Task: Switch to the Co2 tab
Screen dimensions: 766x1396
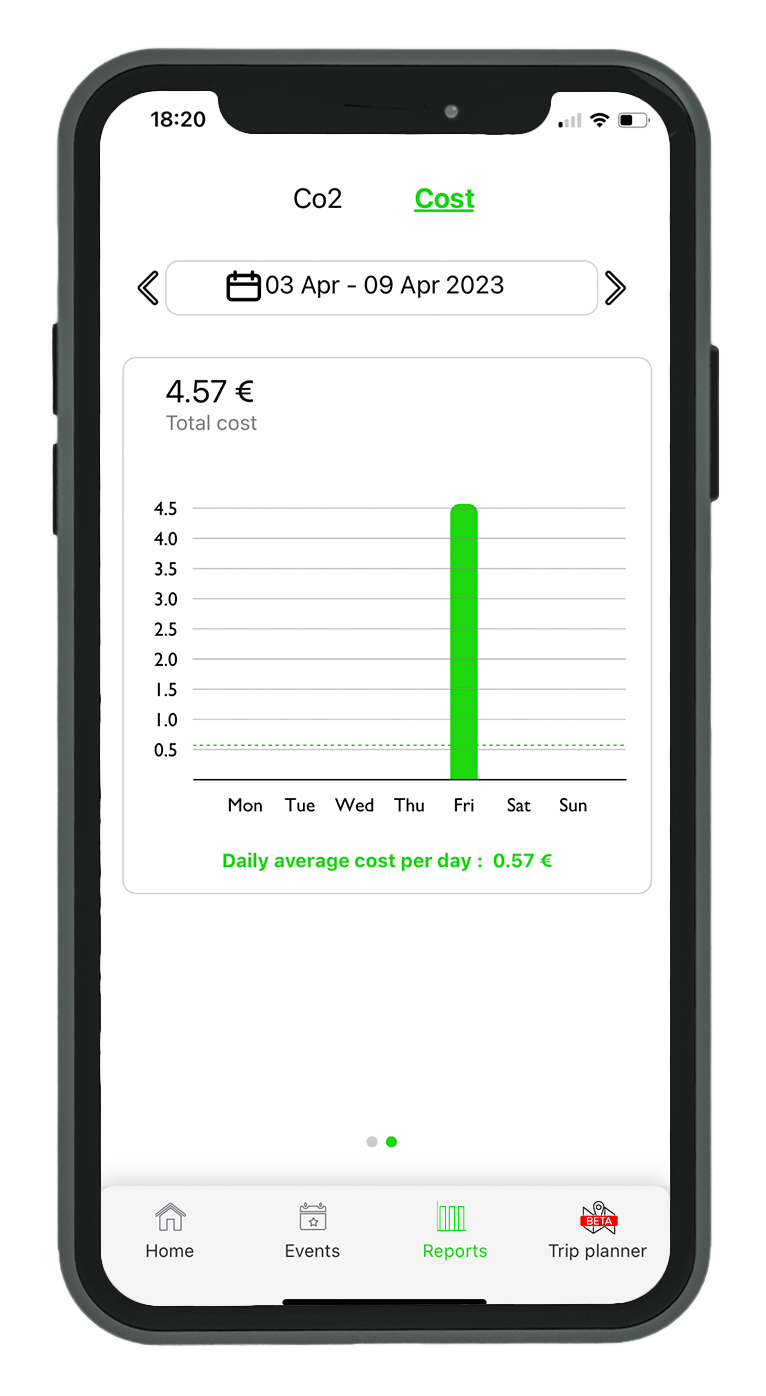Action: (318, 199)
